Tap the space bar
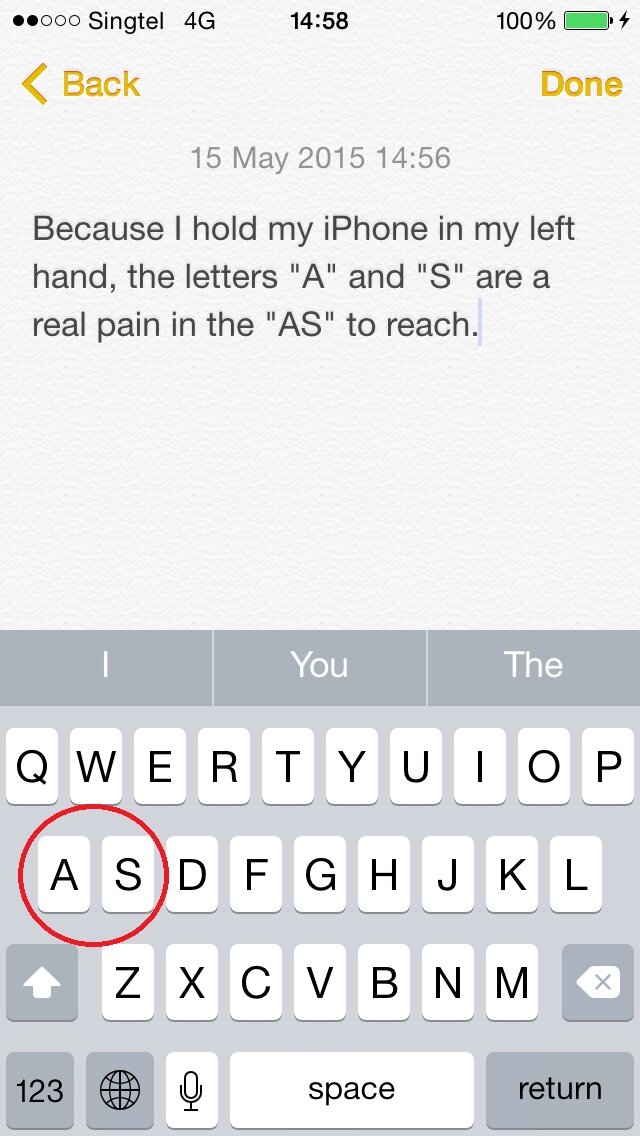The height and width of the screenshot is (1136, 640). click(x=352, y=1090)
